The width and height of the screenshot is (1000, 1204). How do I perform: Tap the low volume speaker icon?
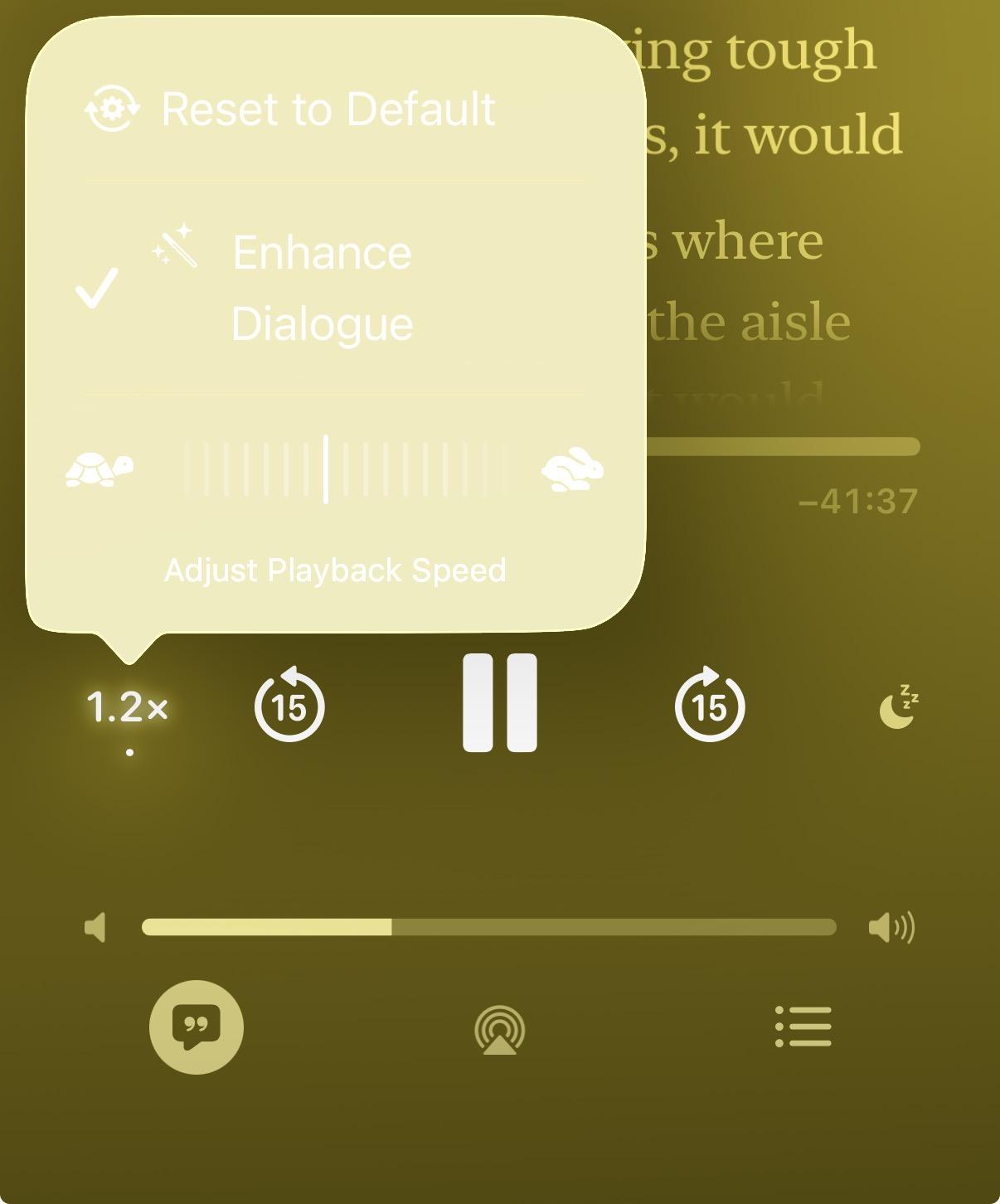click(95, 927)
